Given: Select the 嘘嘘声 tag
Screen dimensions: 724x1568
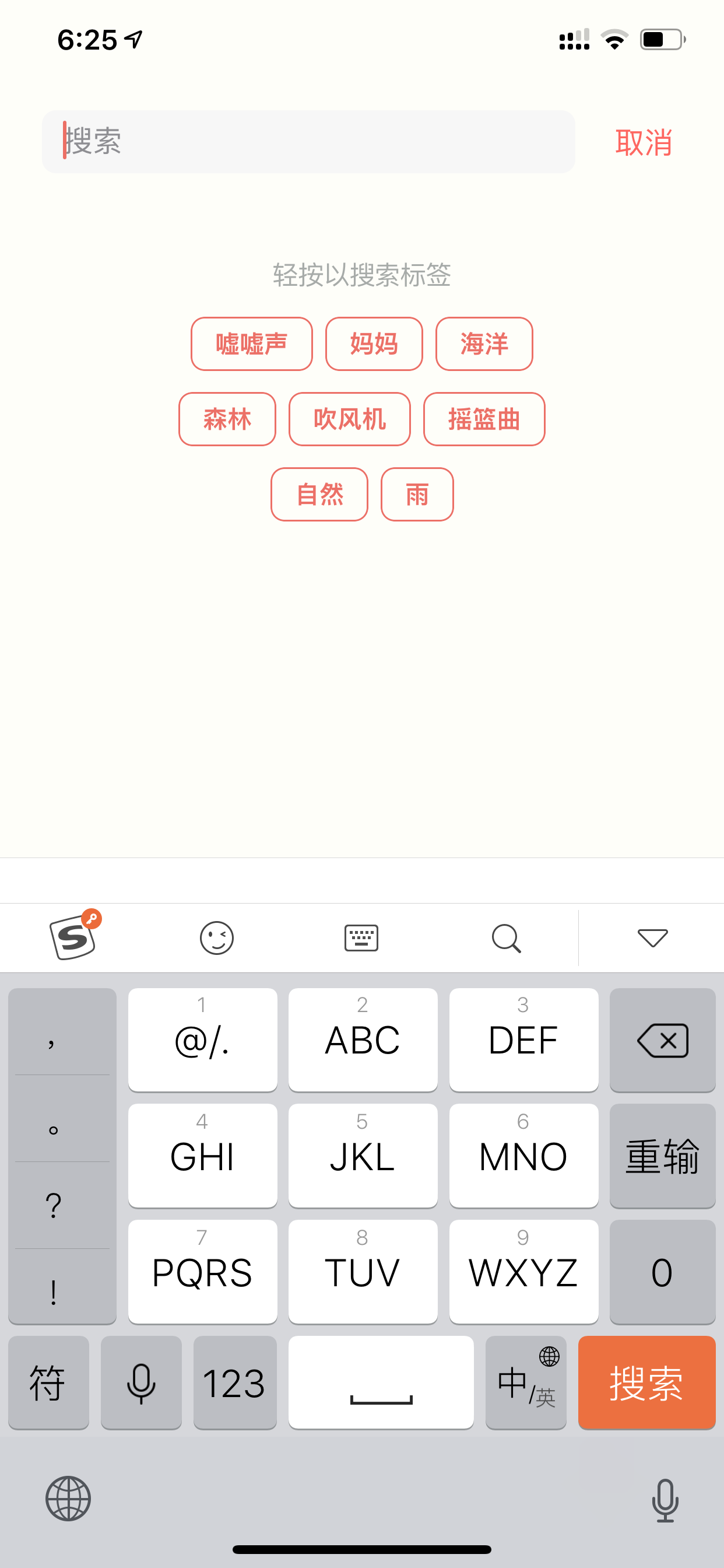Looking at the screenshot, I should [x=251, y=344].
